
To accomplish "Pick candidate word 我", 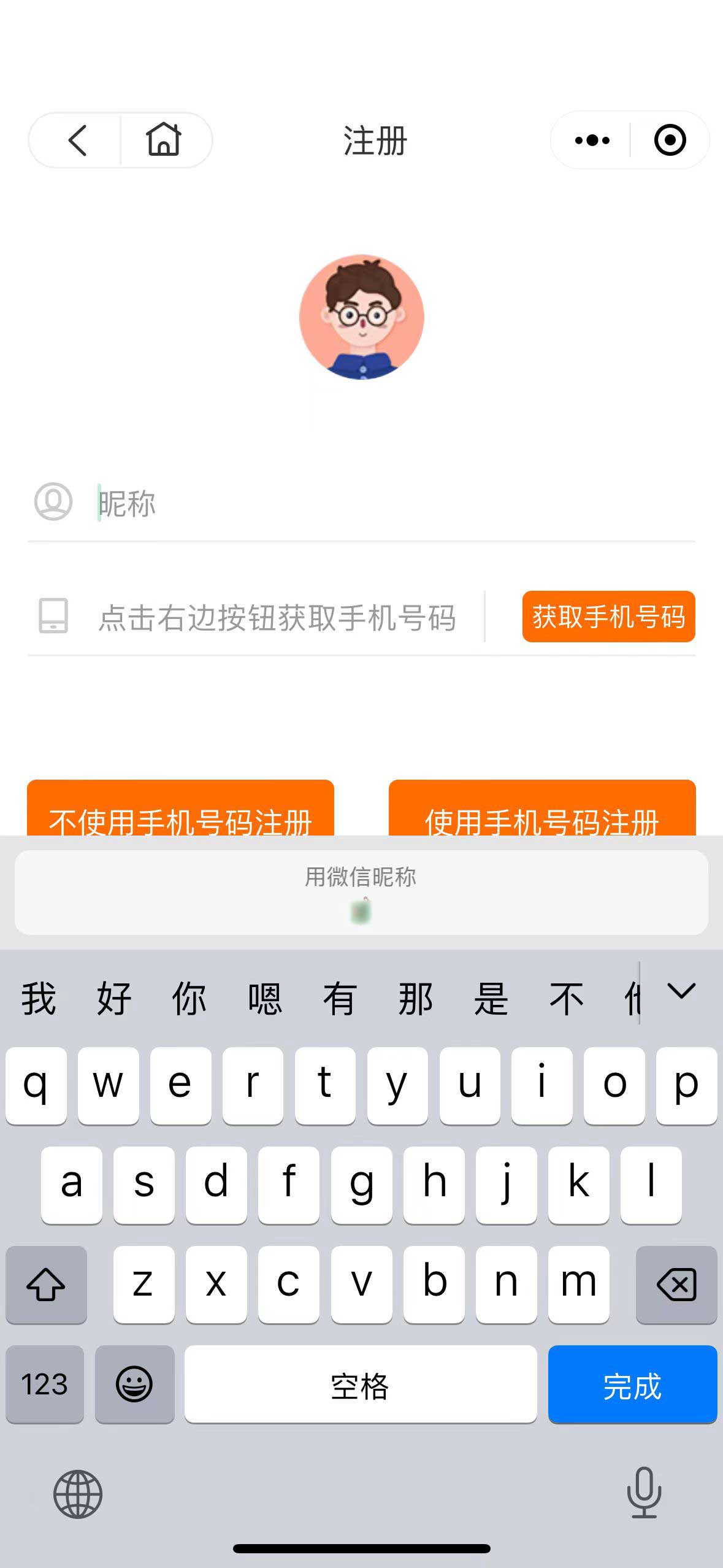I will tap(39, 998).
